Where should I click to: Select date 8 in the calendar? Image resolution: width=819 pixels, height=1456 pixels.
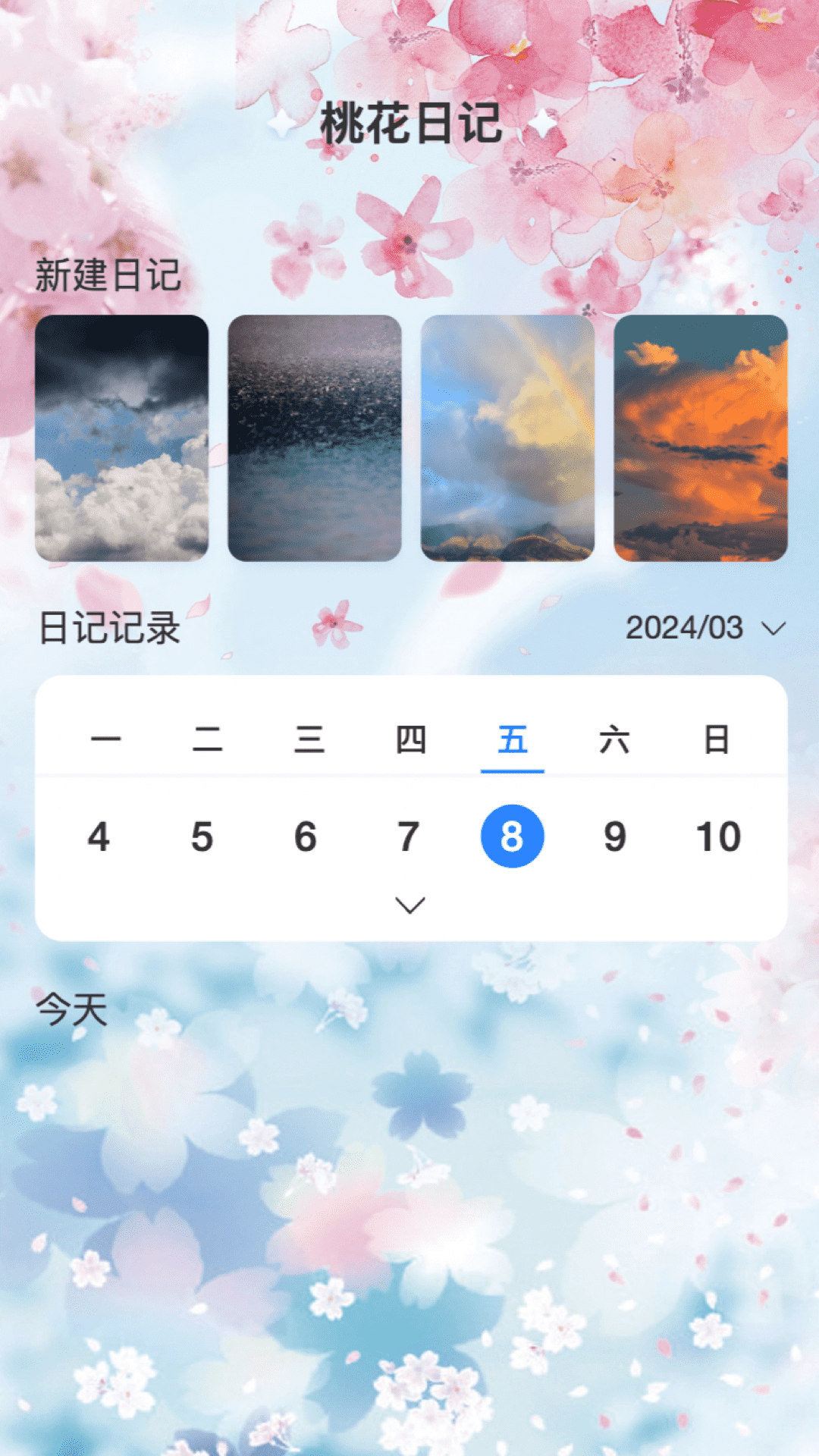coord(512,836)
